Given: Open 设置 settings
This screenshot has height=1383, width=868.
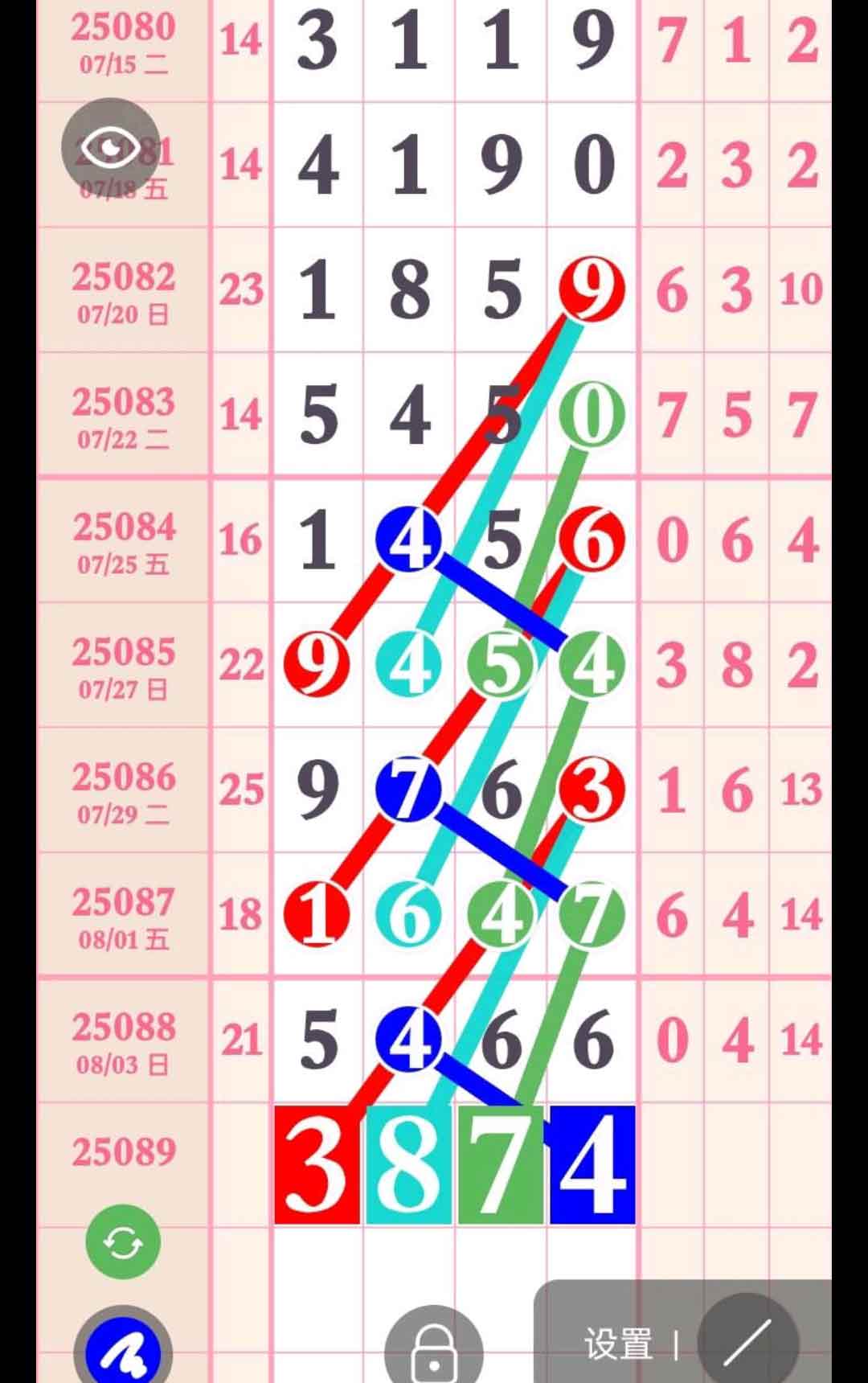Looking at the screenshot, I should [x=617, y=1344].
